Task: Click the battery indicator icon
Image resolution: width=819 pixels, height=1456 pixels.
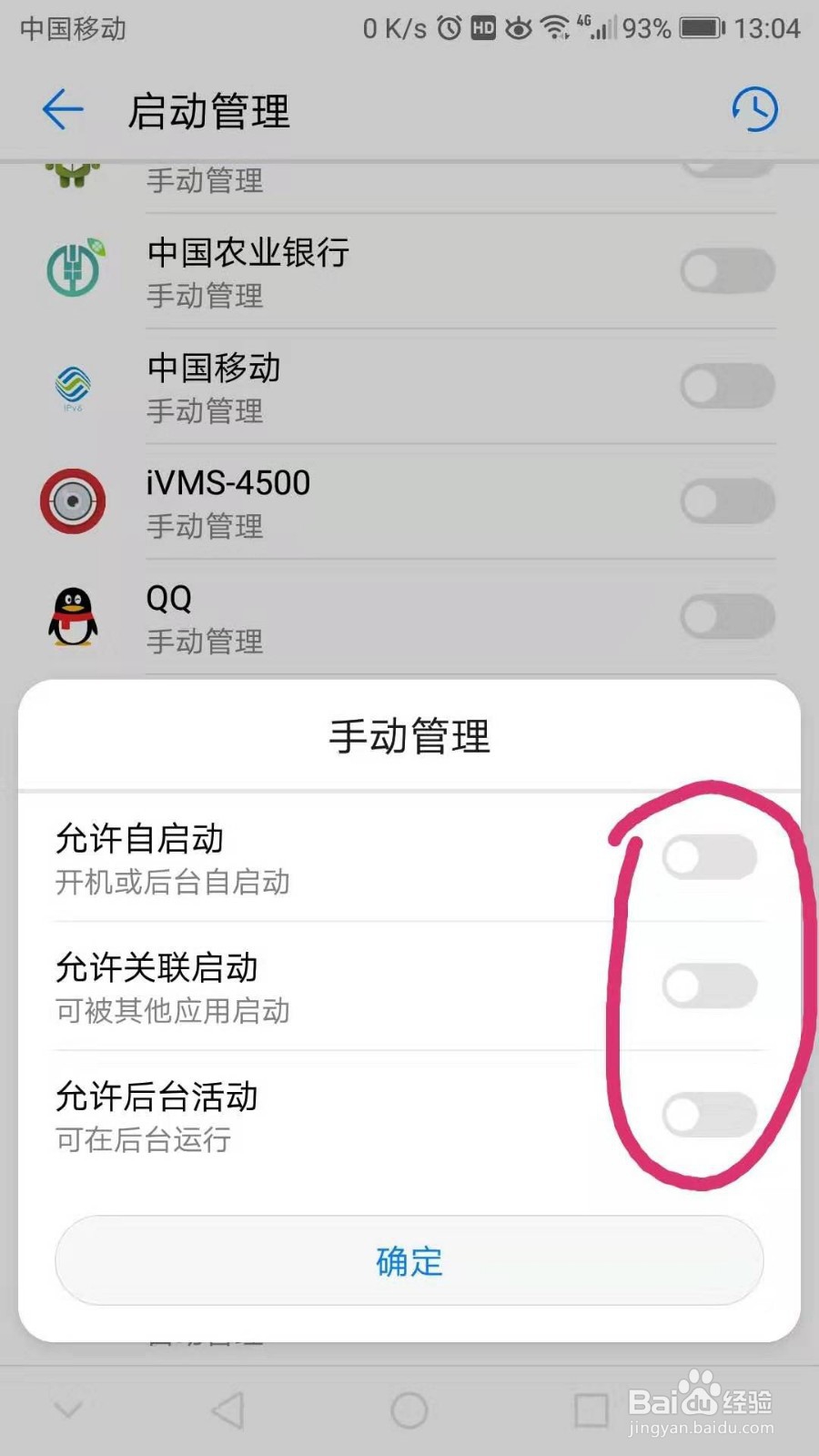Action: pos(699,28)
